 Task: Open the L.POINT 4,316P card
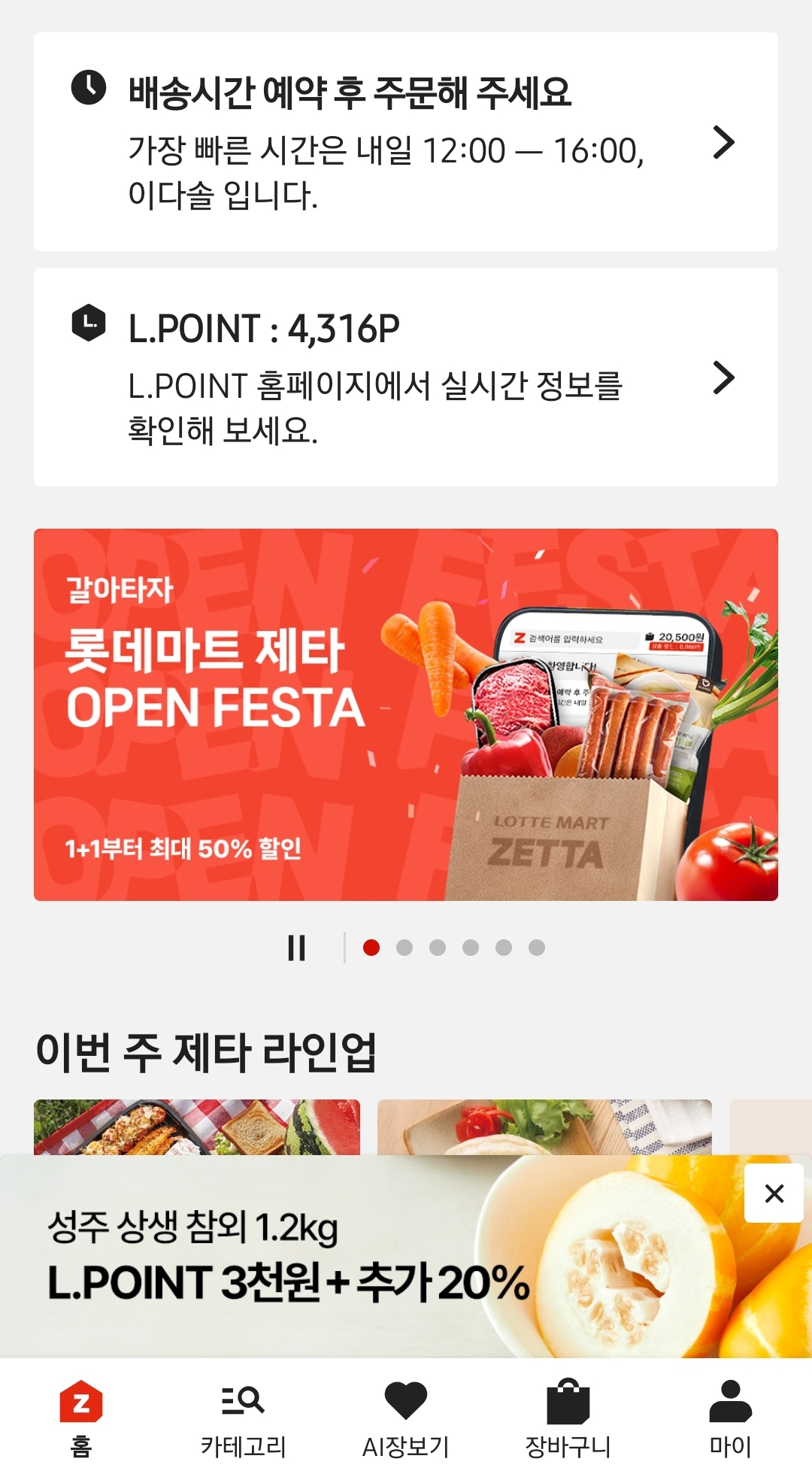point(406,378)
